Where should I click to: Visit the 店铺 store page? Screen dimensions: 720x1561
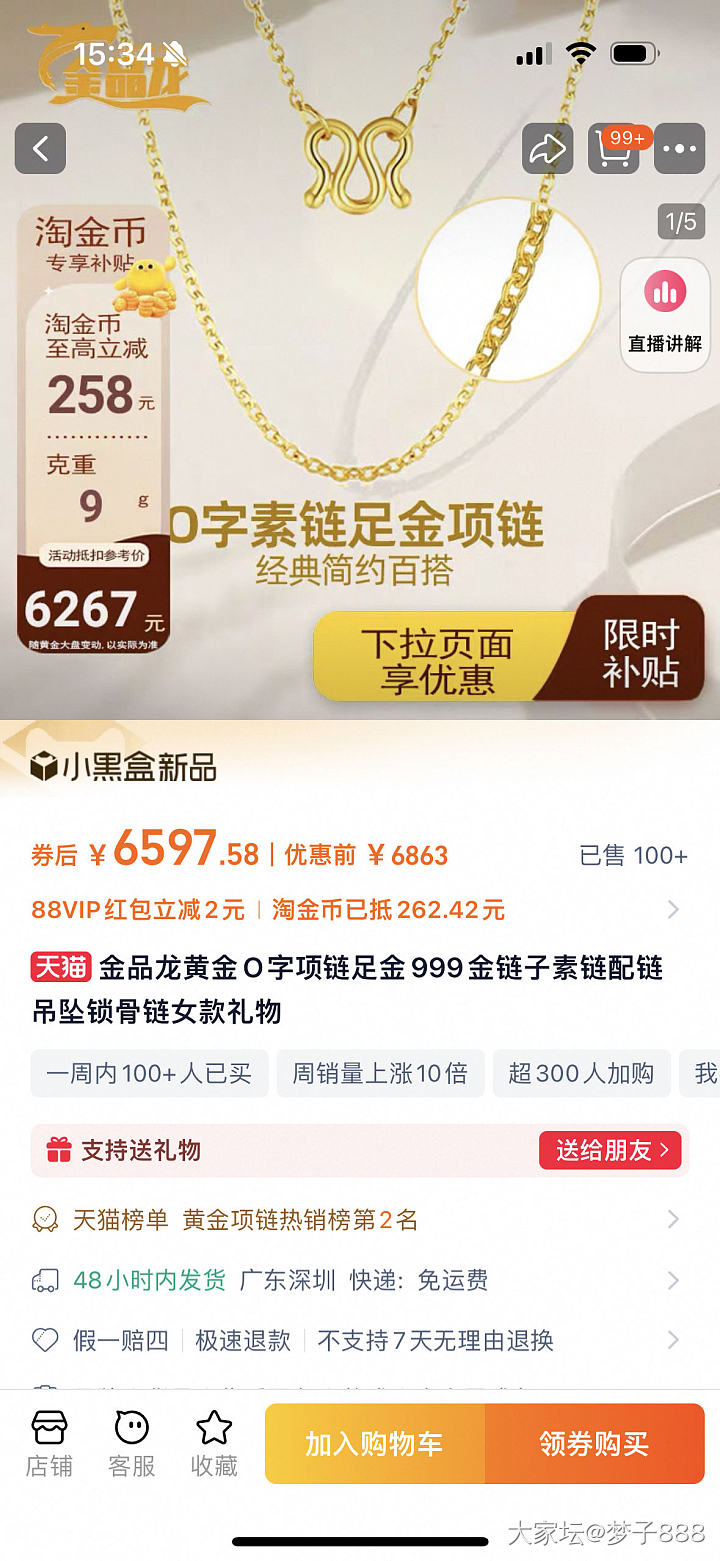[49, 1444]
